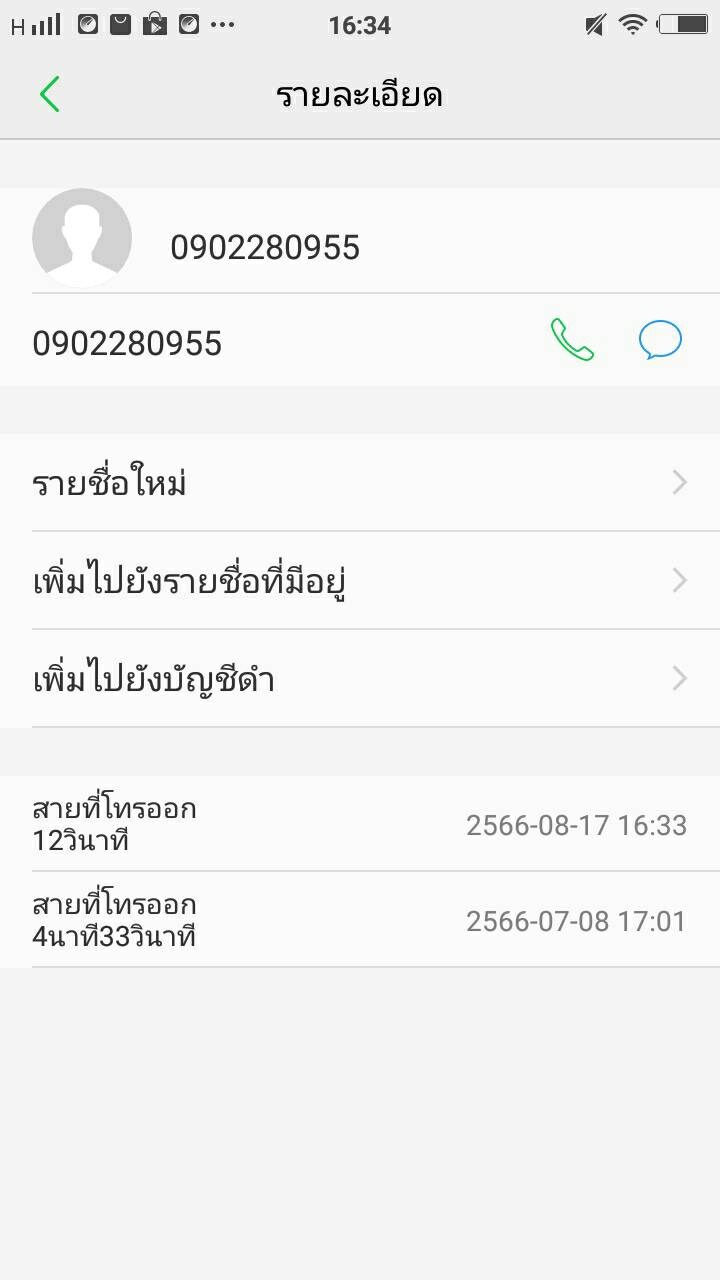
Task: Open outgoing call log from 2566-07-08 17:01
Action: click(360, 920)
